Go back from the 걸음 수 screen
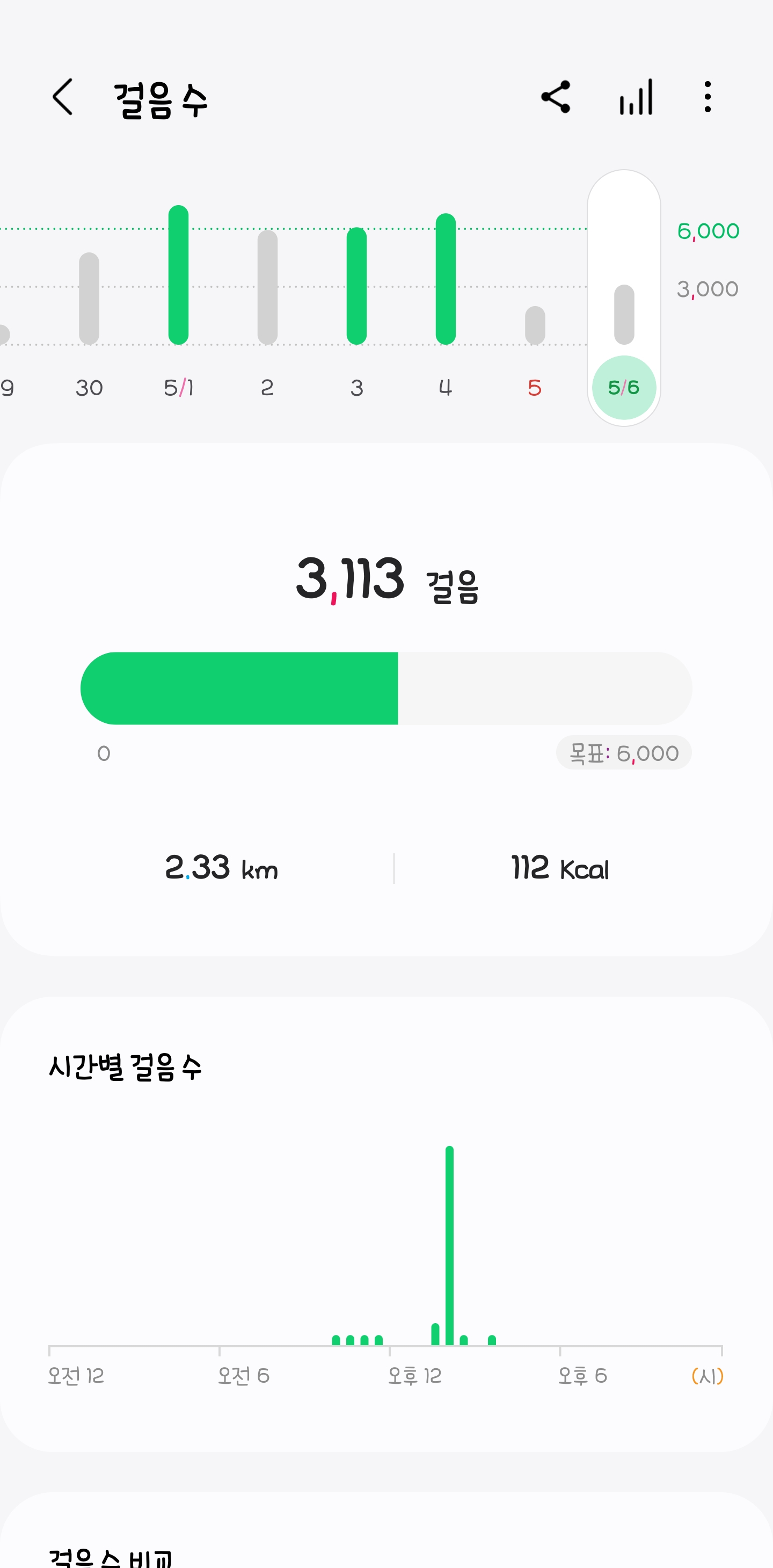This screenshot has height=1568, width=773. 63,97
